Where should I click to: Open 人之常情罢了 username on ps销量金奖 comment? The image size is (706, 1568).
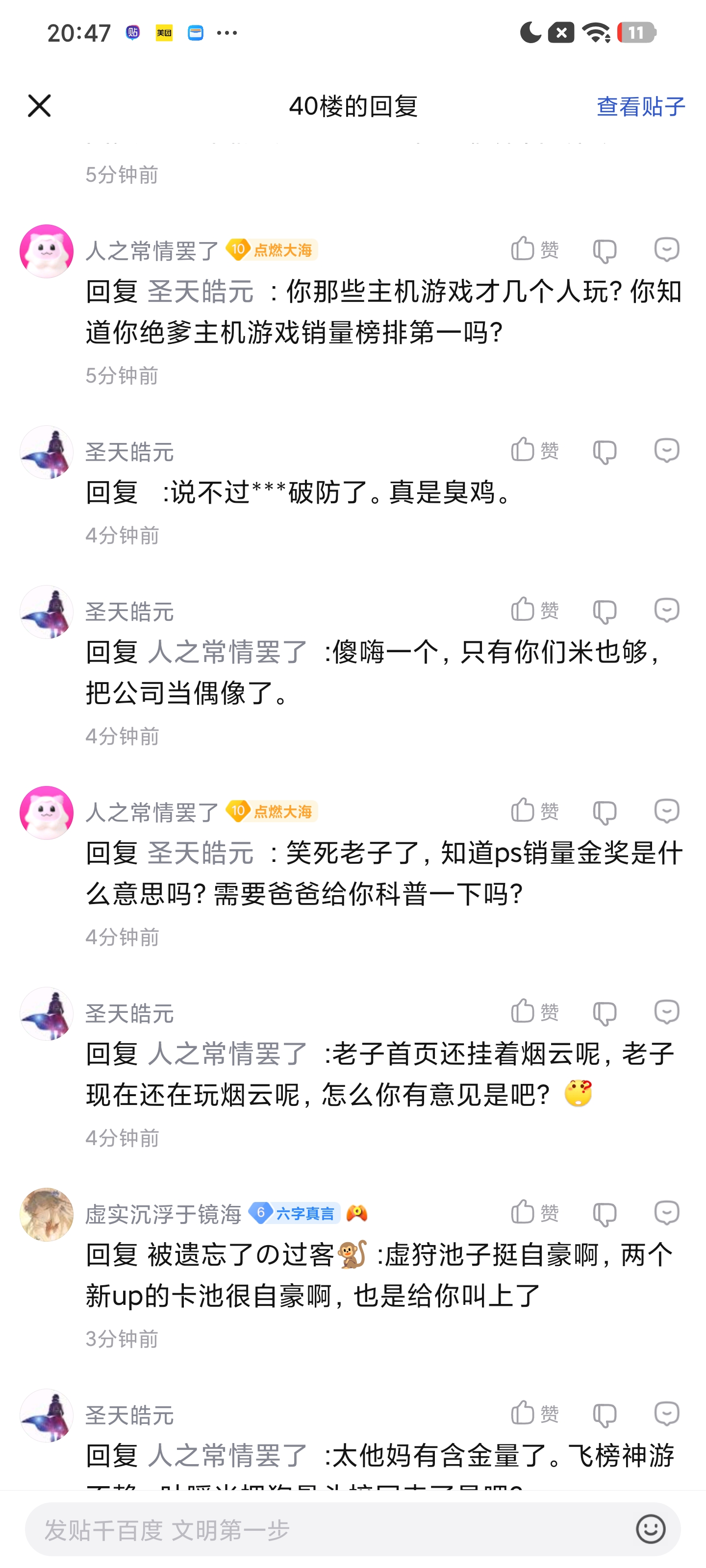click(x=151, y=812)
